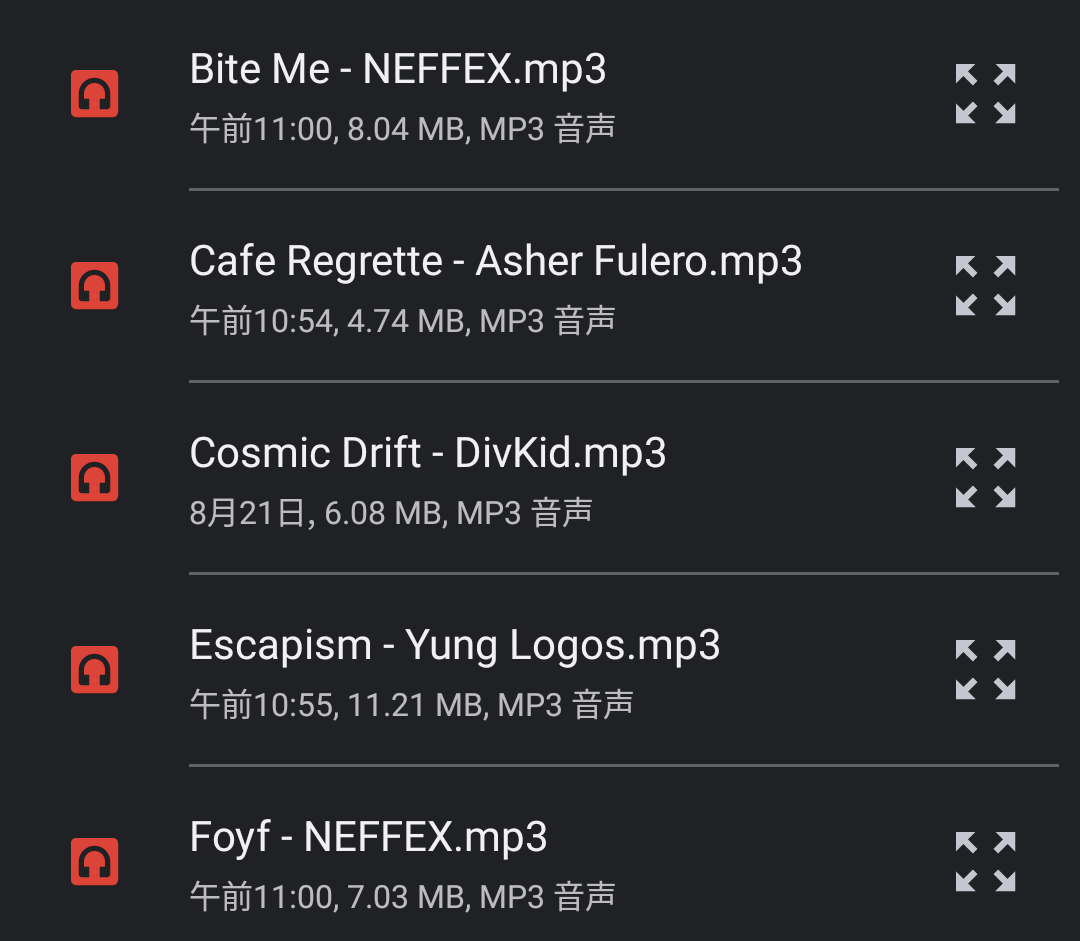1080x941 pixels.
Task: Open Foyf - NEFFEX.mp3 file
Action: [x=368, y=838]
